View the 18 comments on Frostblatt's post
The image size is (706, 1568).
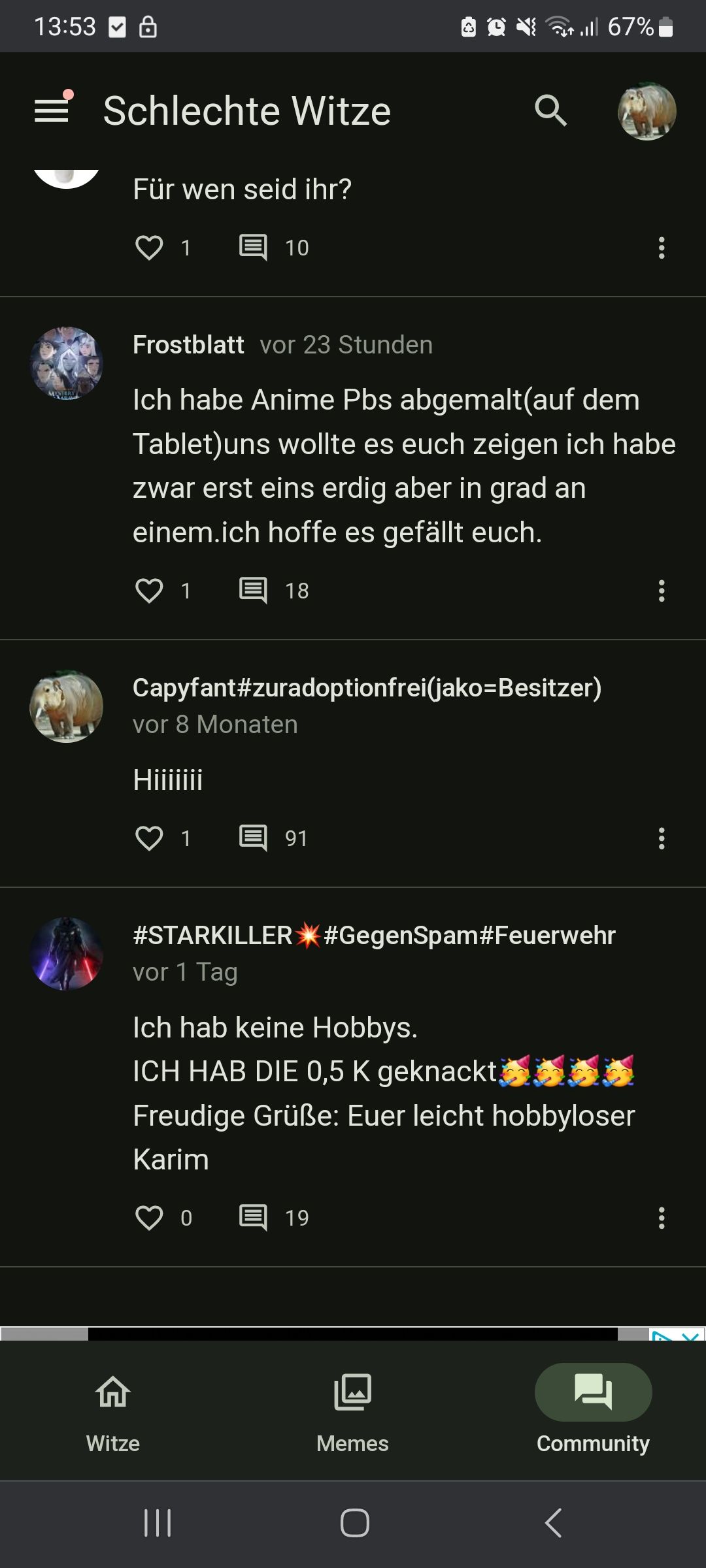tap(254, 591)
